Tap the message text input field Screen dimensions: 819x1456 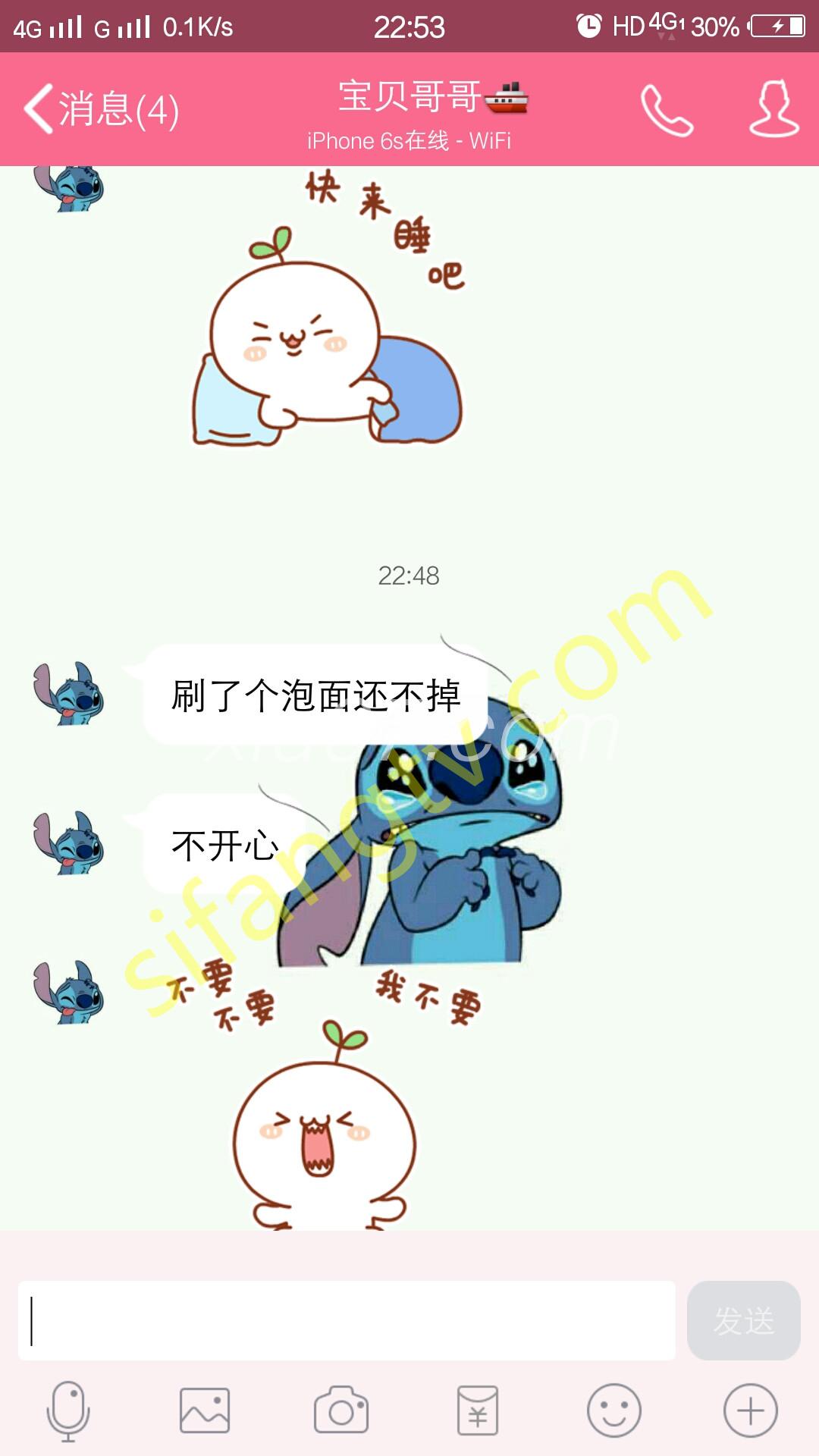click(x=347, y=1320)
